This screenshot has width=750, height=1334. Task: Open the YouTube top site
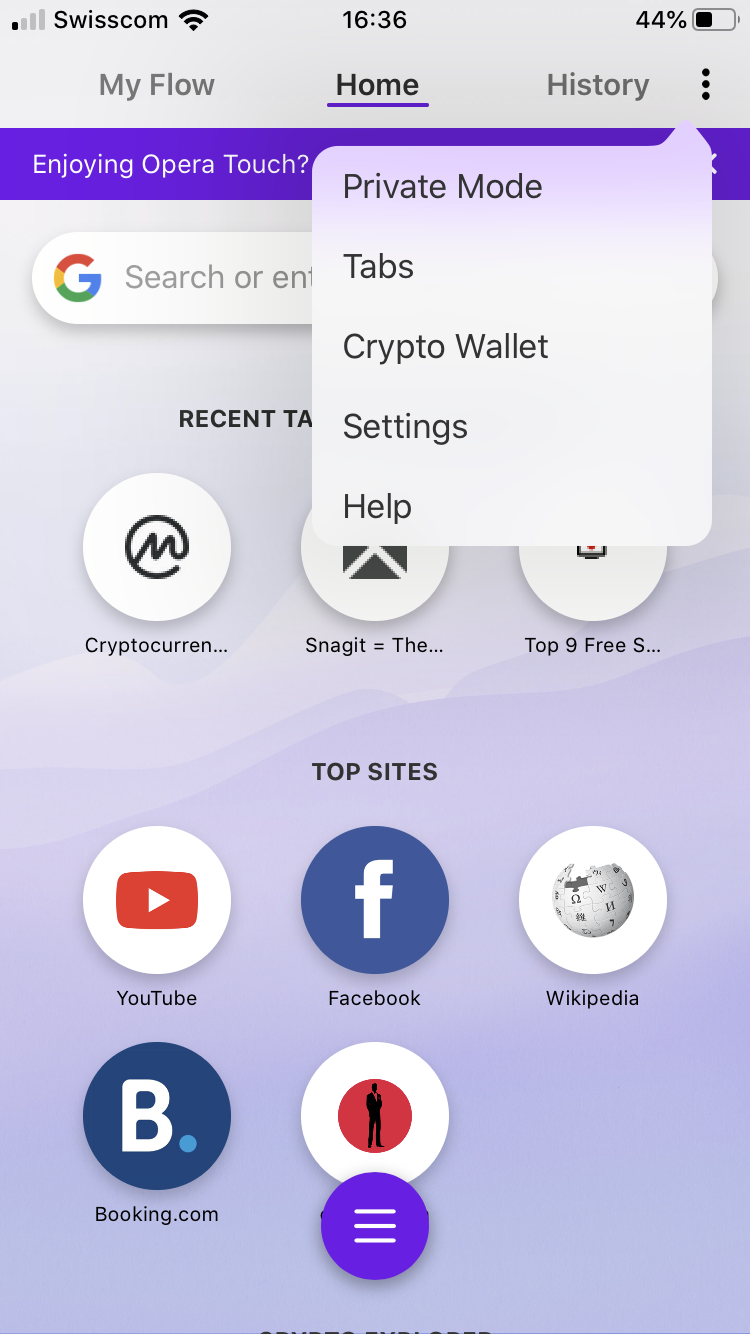pos(157,900)
